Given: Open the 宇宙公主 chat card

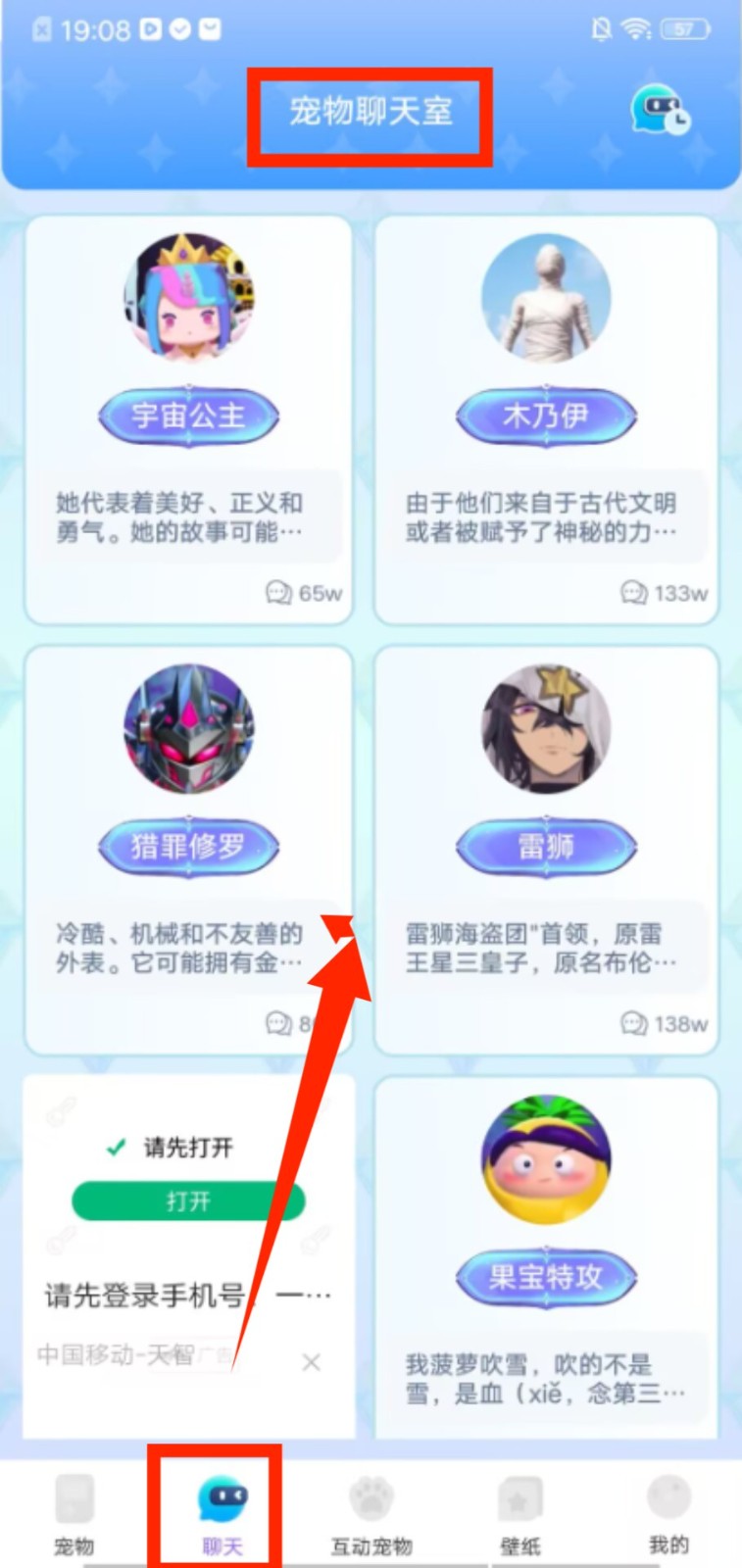Looking at the screenshot, I should pos(188,419).
